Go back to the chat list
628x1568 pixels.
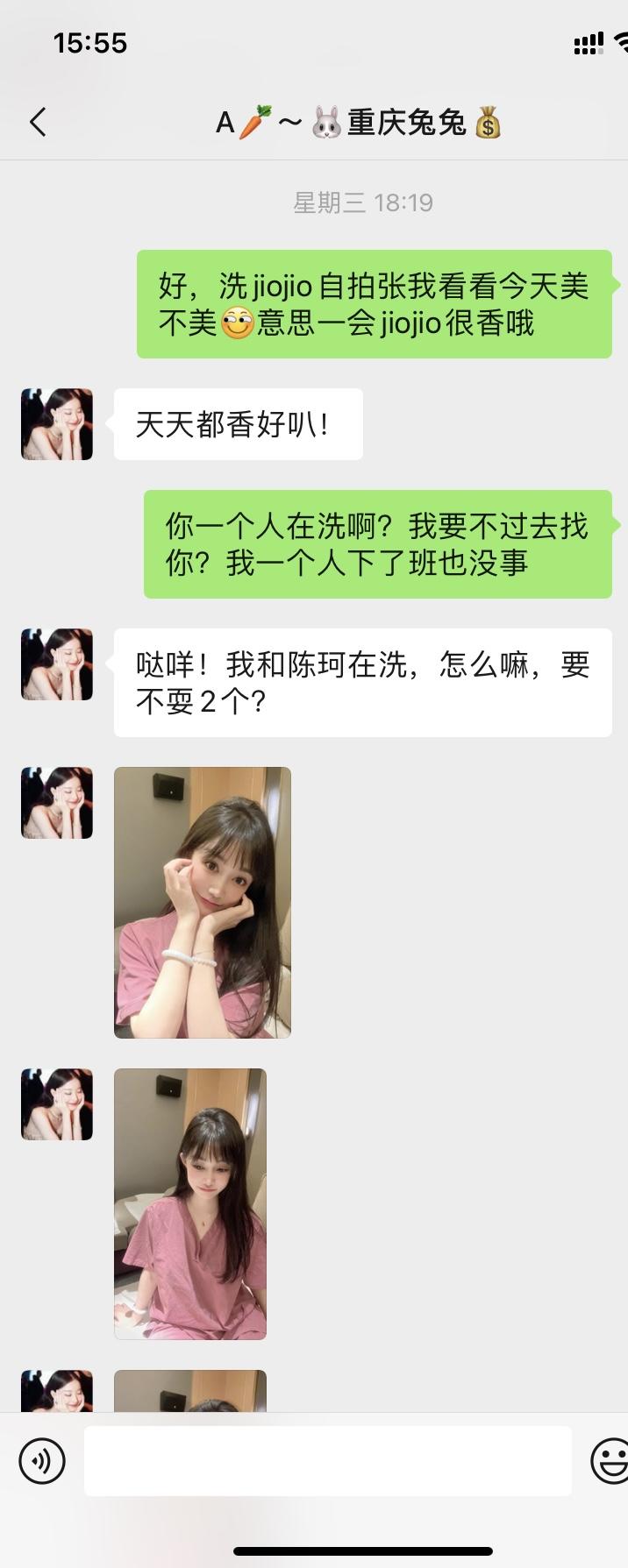38,123
